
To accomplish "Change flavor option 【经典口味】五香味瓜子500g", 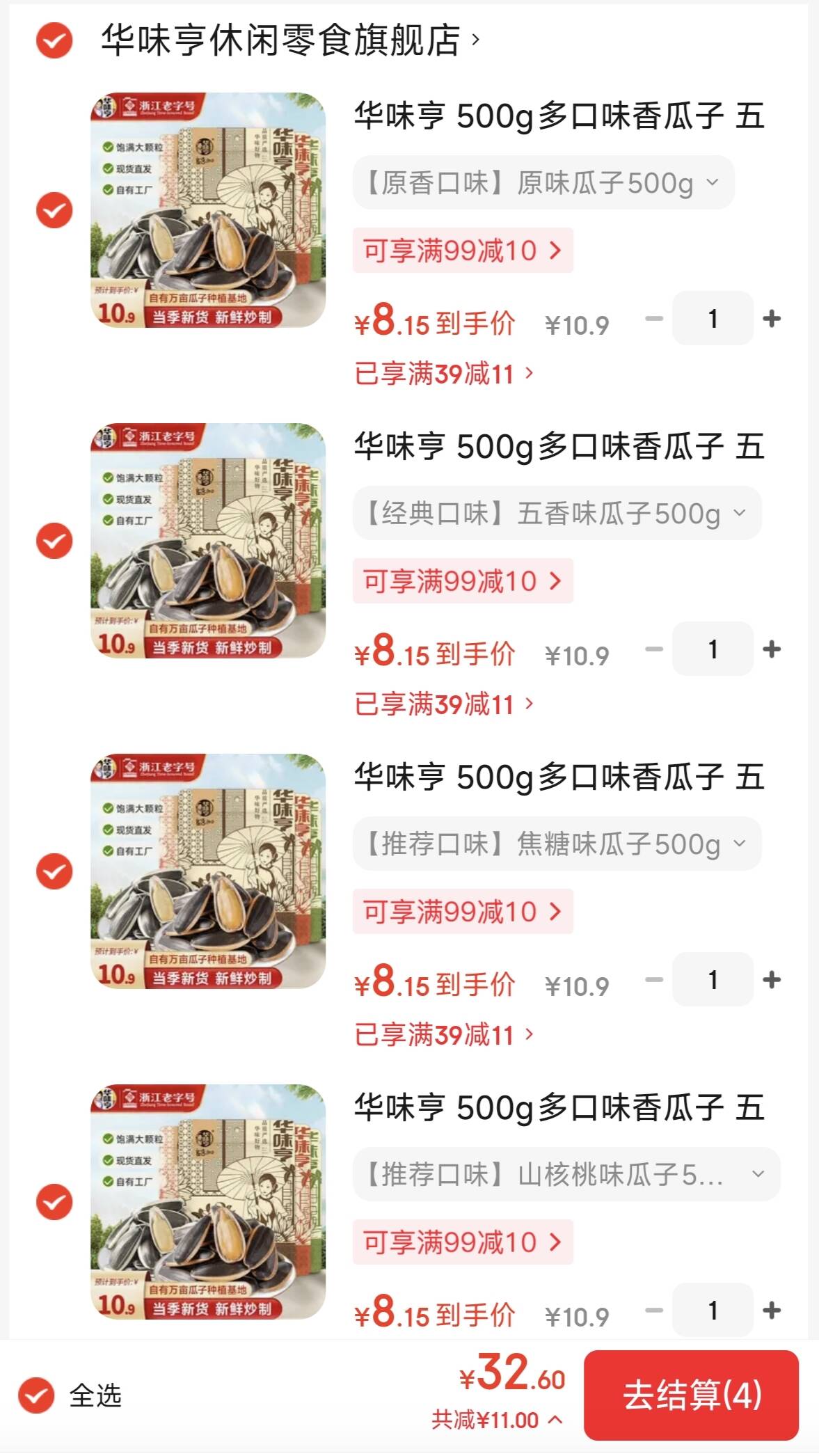I will click(557, 514).
